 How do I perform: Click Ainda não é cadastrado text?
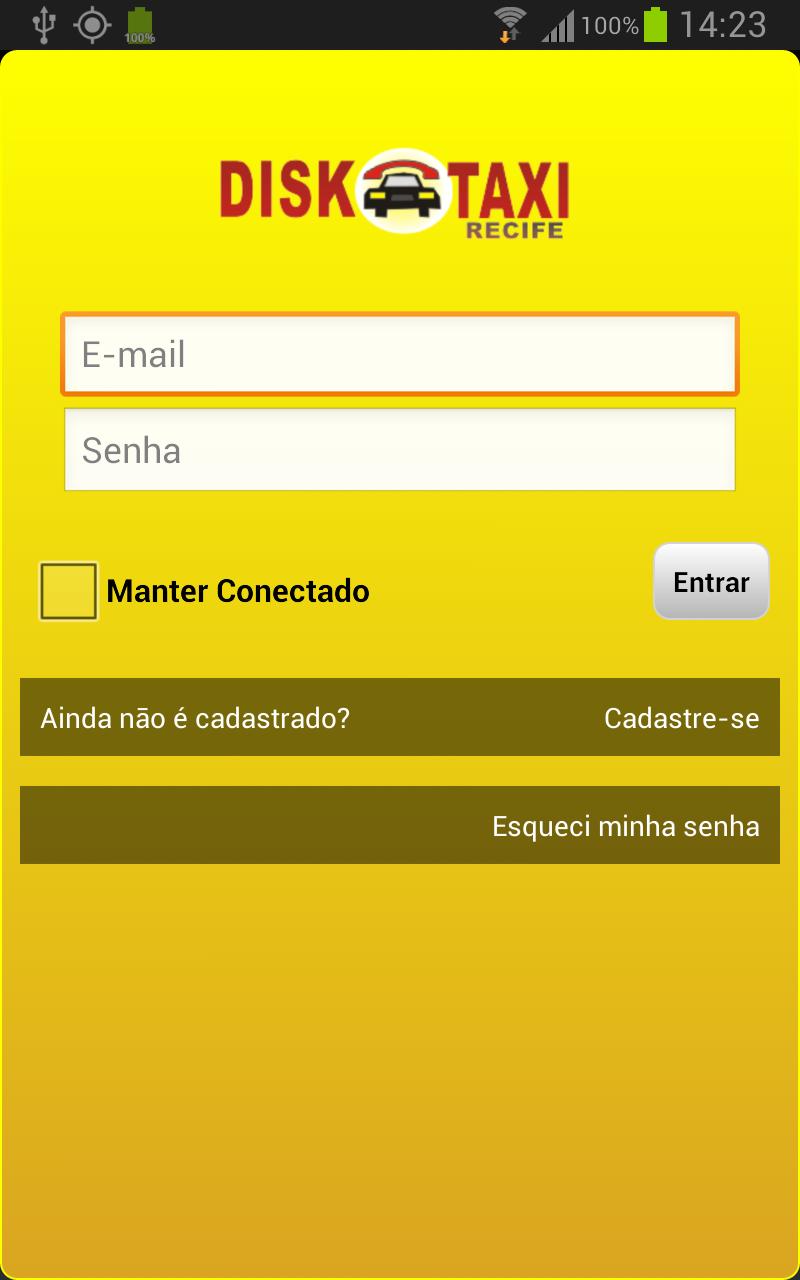point(195,717)
